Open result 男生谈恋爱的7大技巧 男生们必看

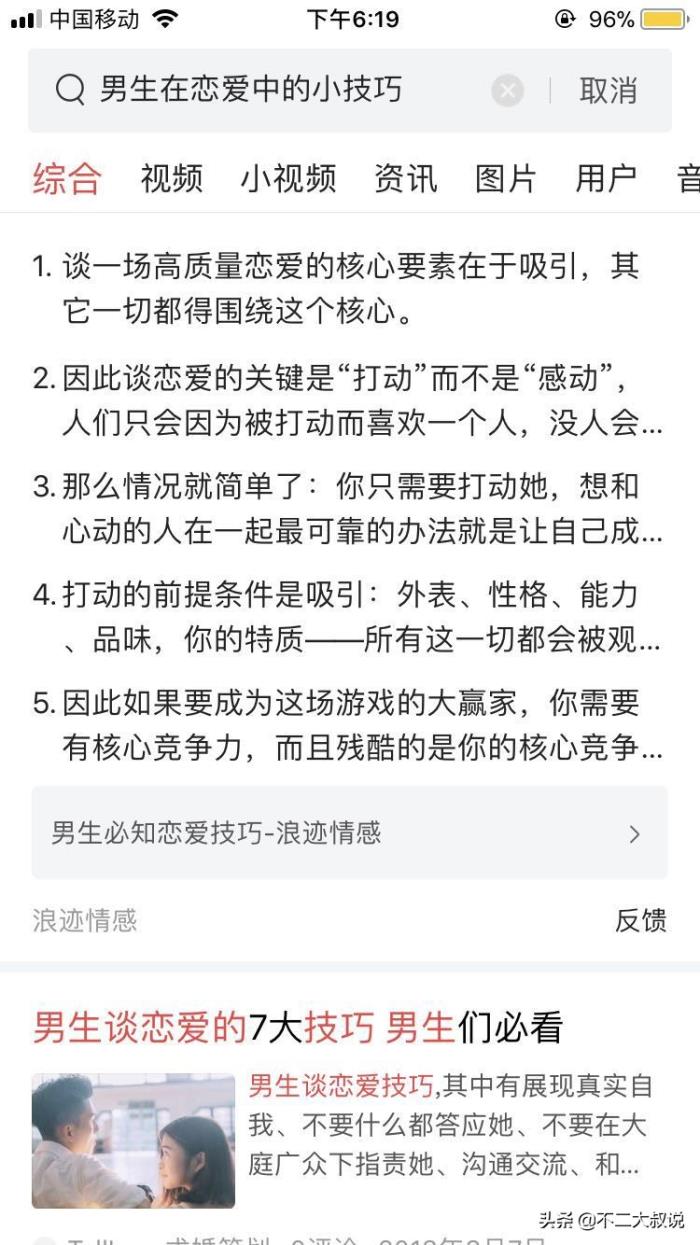coord(298,1027)
